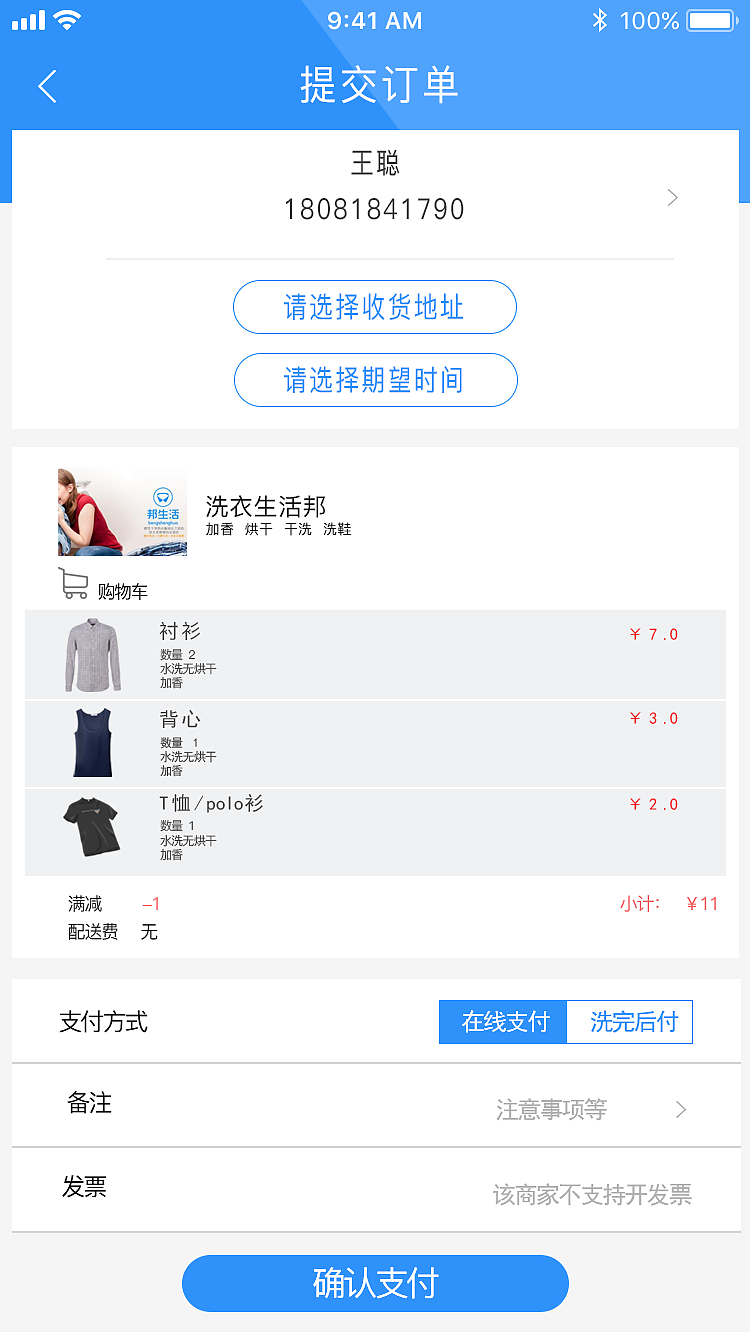The height and width of the screenshot is (1334, 750).
Task: Open the 洗衣生活邦 store logo thumbnail
Action: pyautogui.click(x=122, y=511)
